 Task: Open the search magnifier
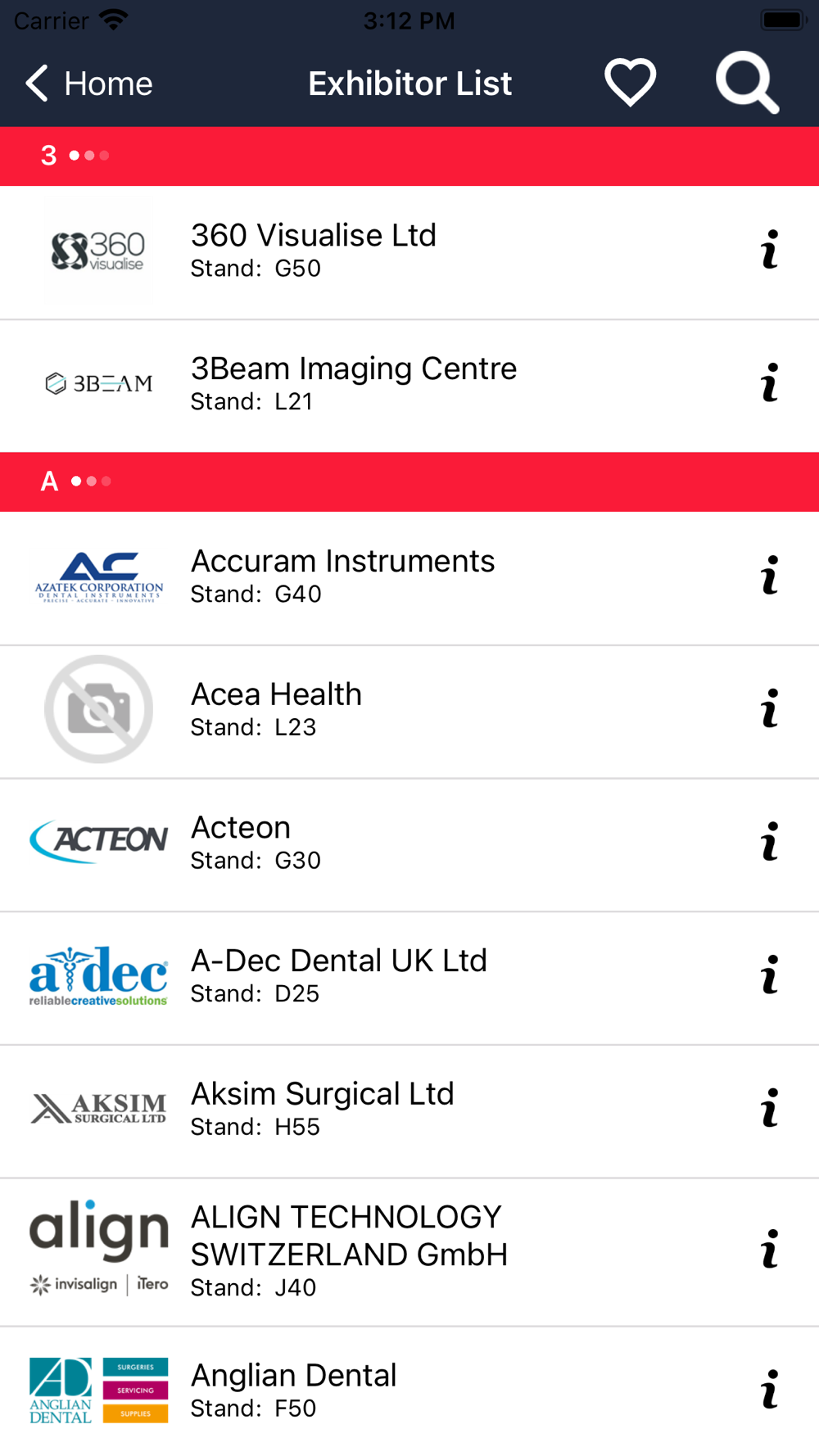click(x=747, y=83)
